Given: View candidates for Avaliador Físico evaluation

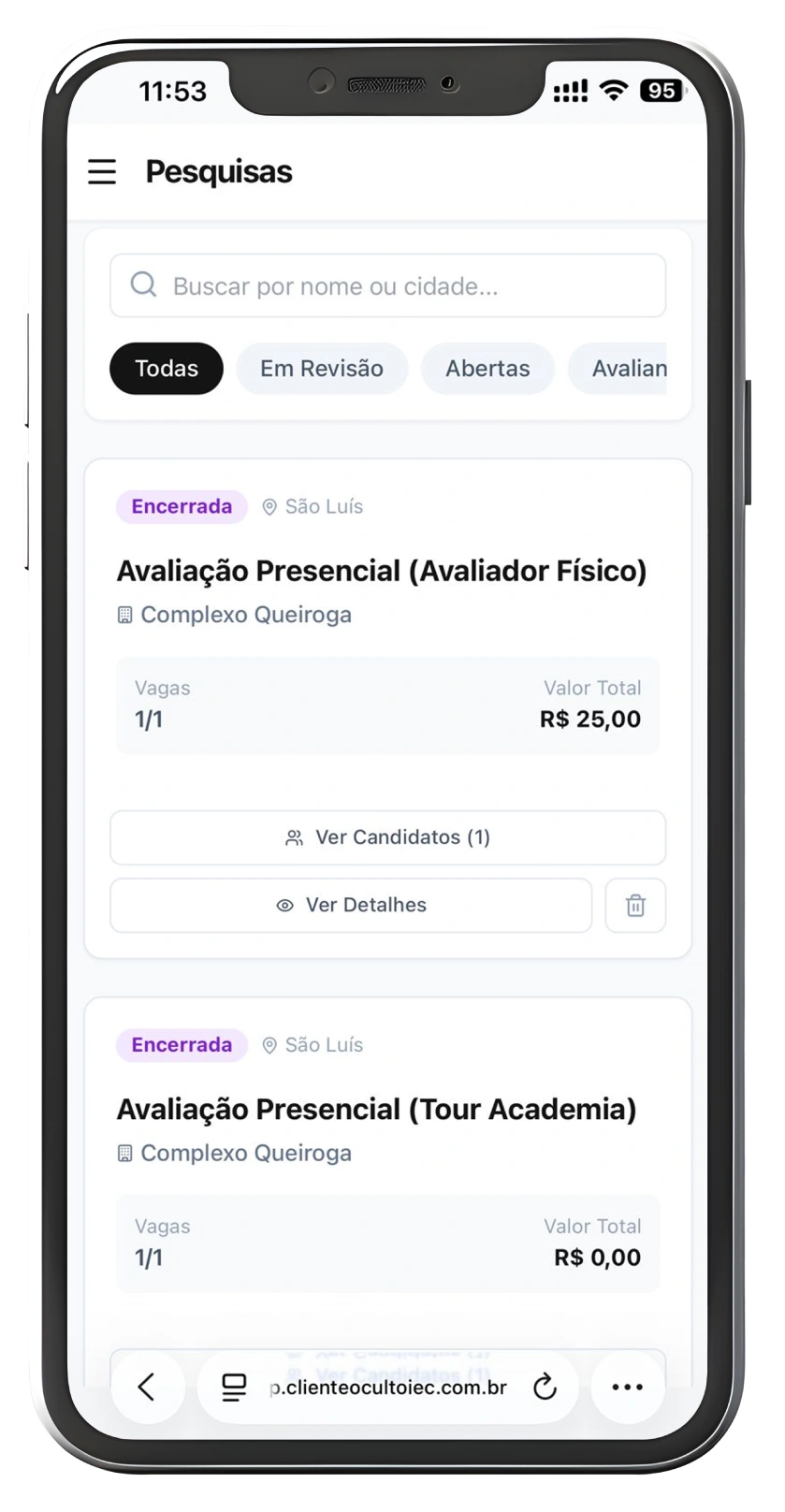Looking at the screenshot, I should point(387,837).
